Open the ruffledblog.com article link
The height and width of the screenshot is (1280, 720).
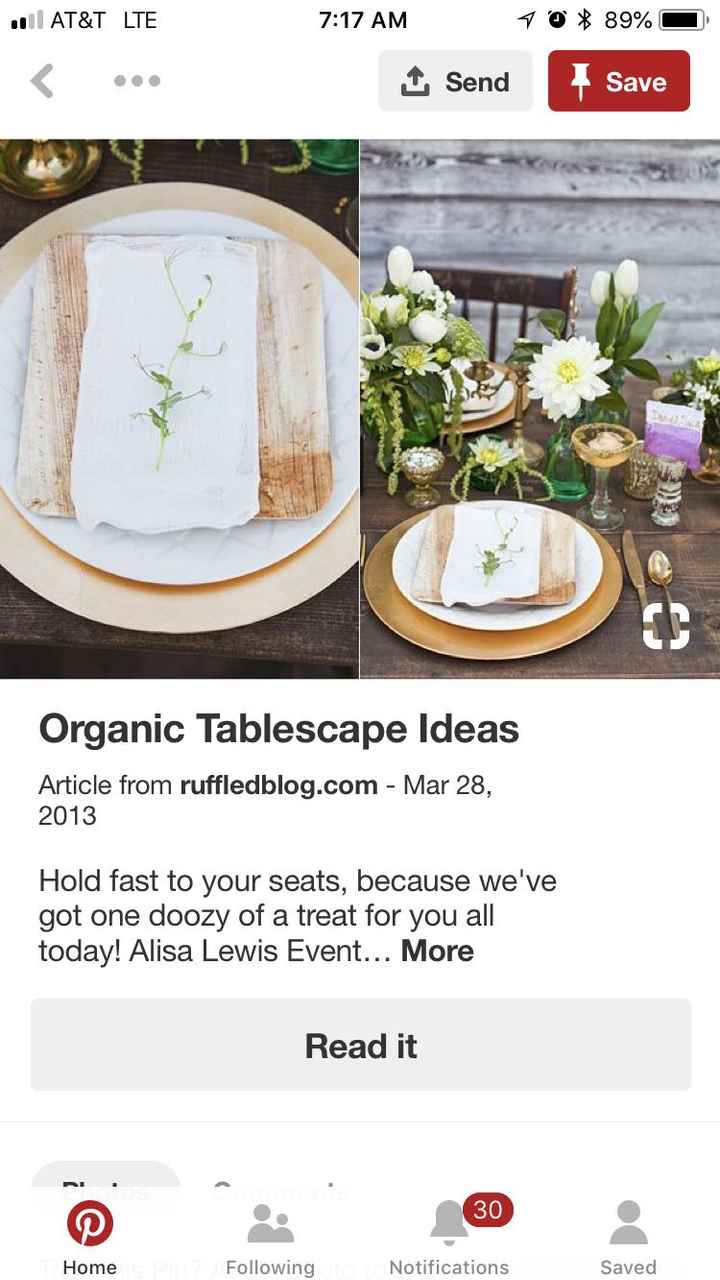276,785
